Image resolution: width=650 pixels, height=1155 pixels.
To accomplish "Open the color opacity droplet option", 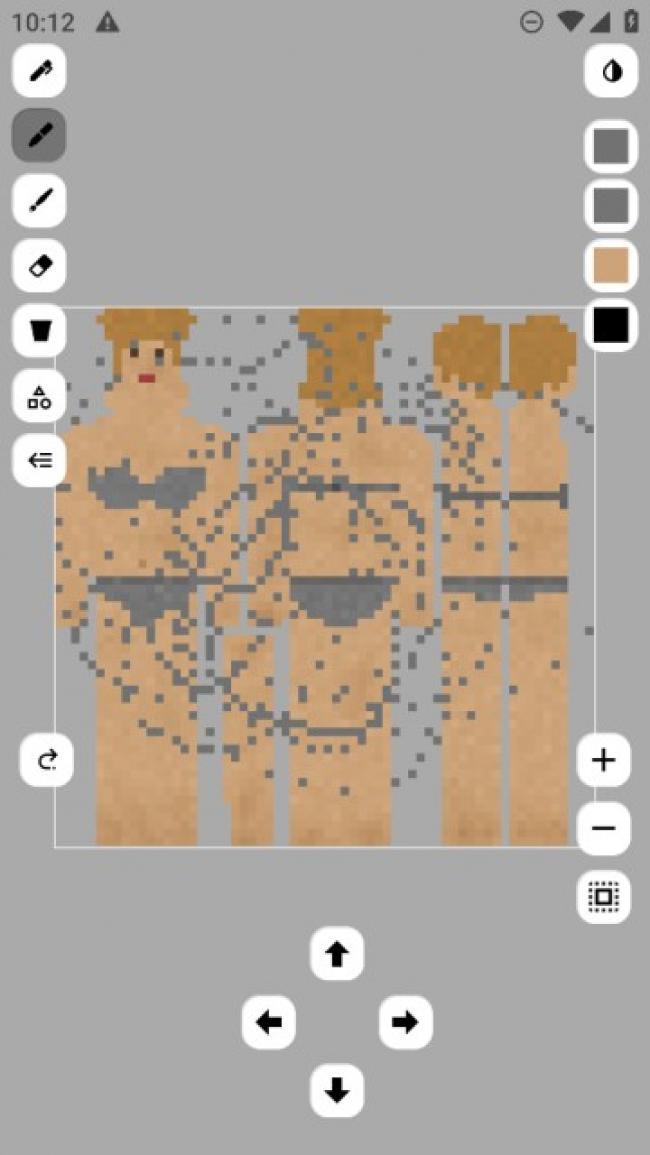I will 611,71.
